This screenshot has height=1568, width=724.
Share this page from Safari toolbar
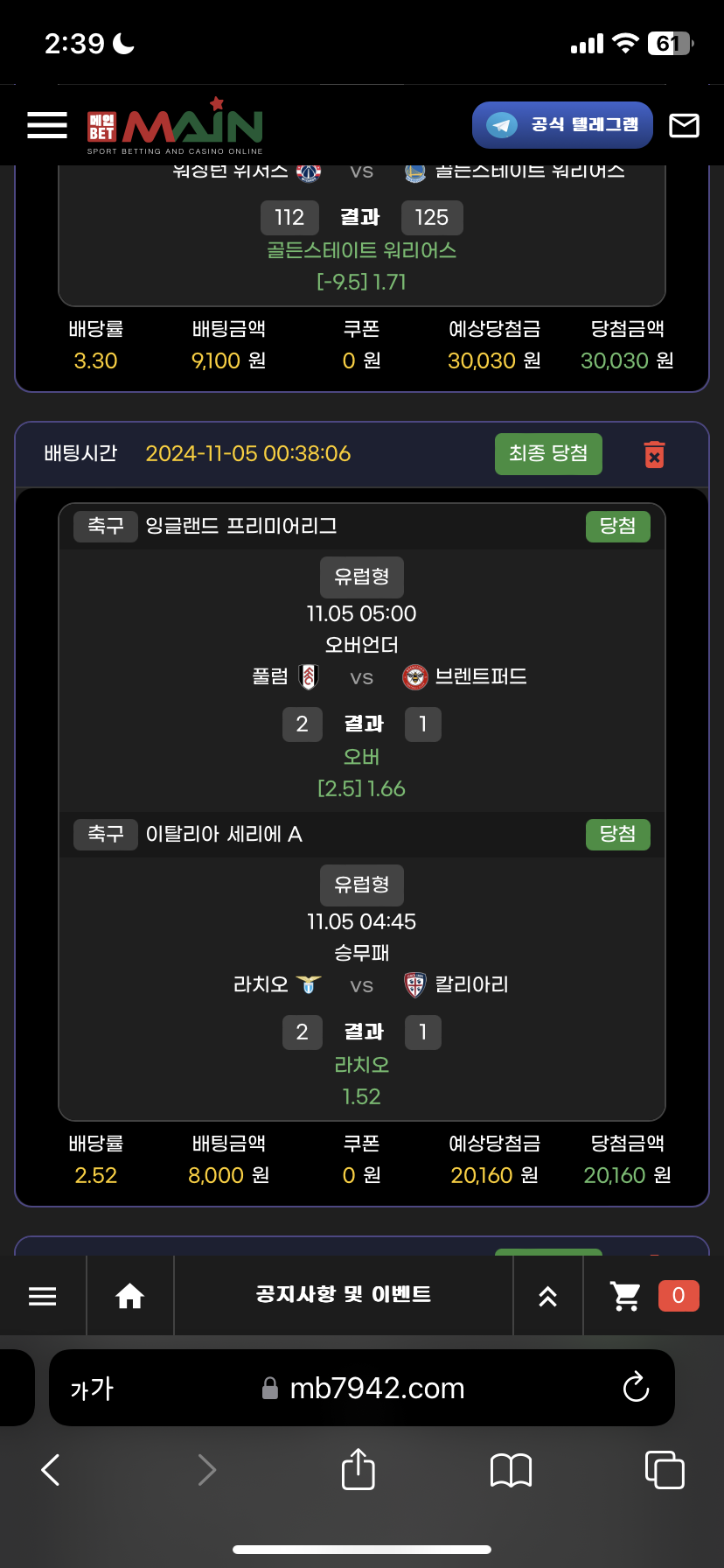[x=358, y=1469]
